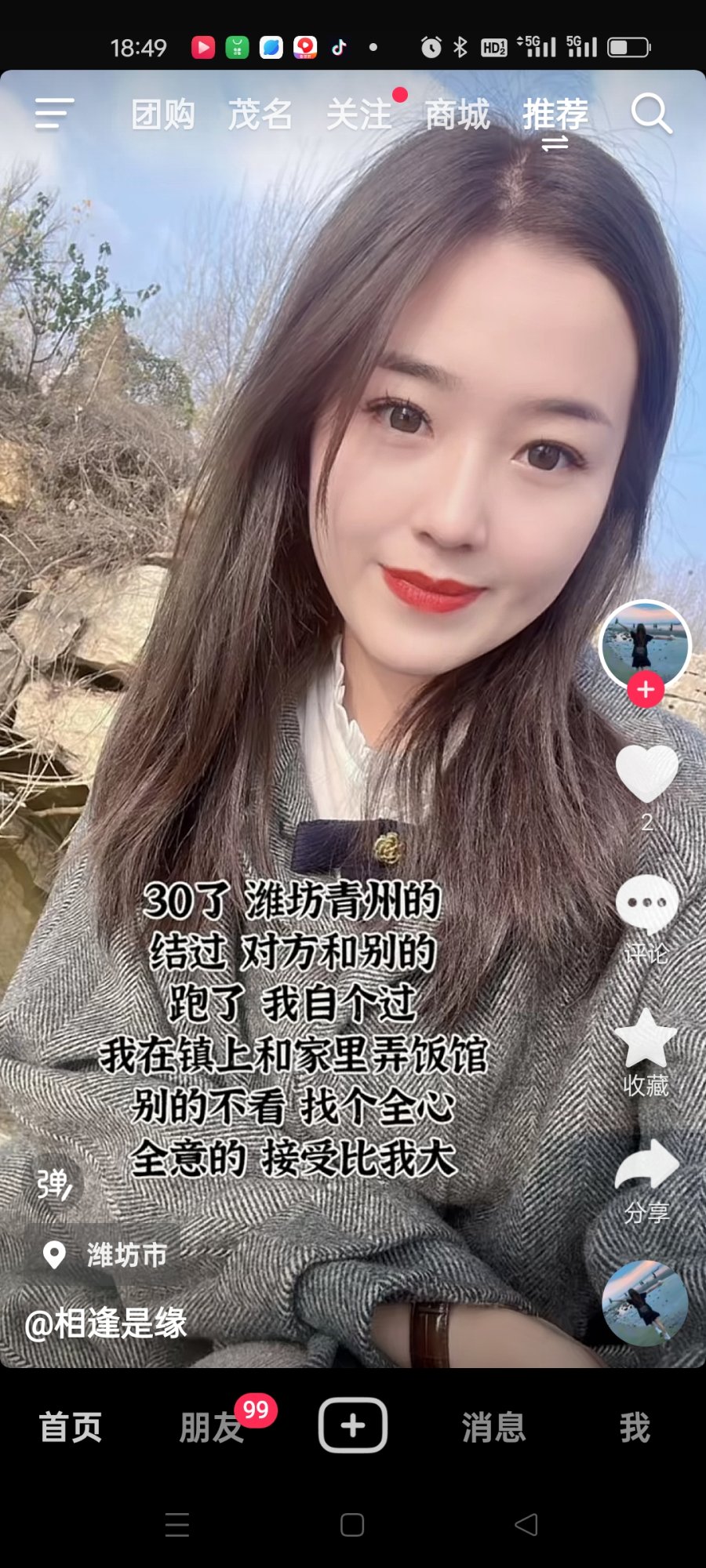
Task: Open the search magnifier
Action: 651,114
